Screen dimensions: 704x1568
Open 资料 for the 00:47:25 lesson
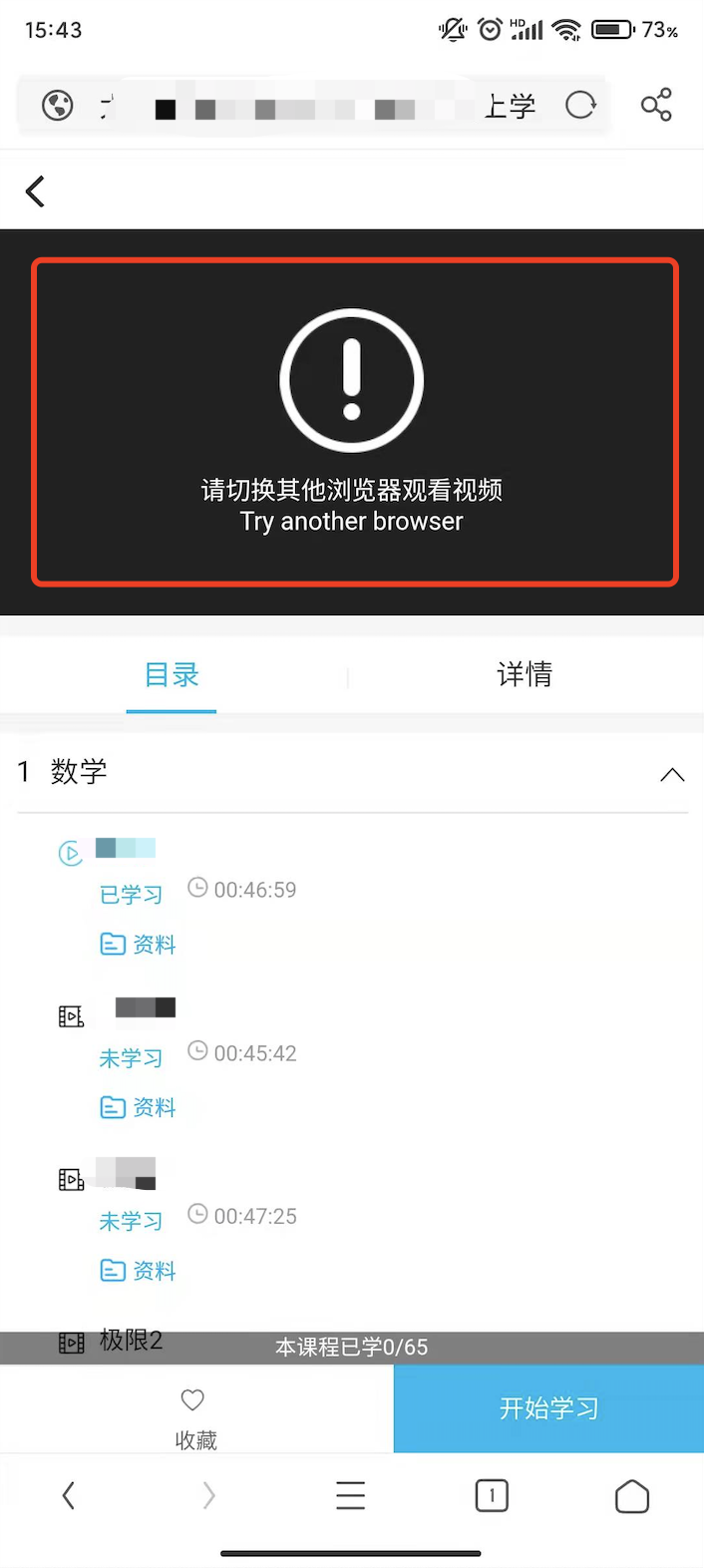[x=139, y=1271]
